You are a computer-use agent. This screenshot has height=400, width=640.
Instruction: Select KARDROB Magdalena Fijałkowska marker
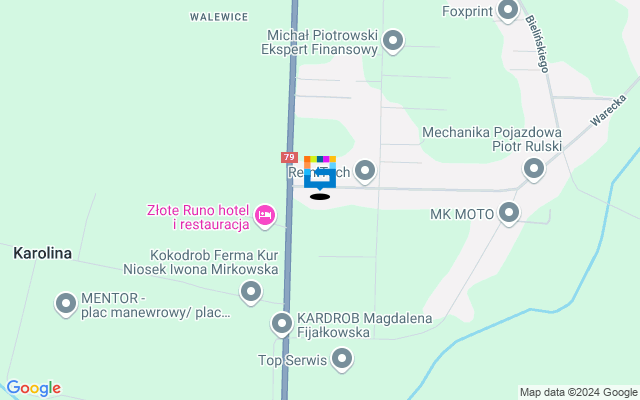pos(283,324)
